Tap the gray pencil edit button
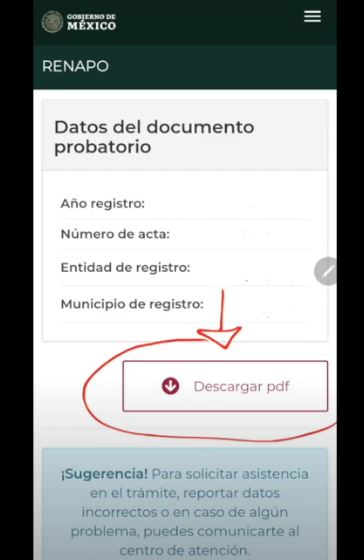364x560 pixels. [x=326, y=271]
